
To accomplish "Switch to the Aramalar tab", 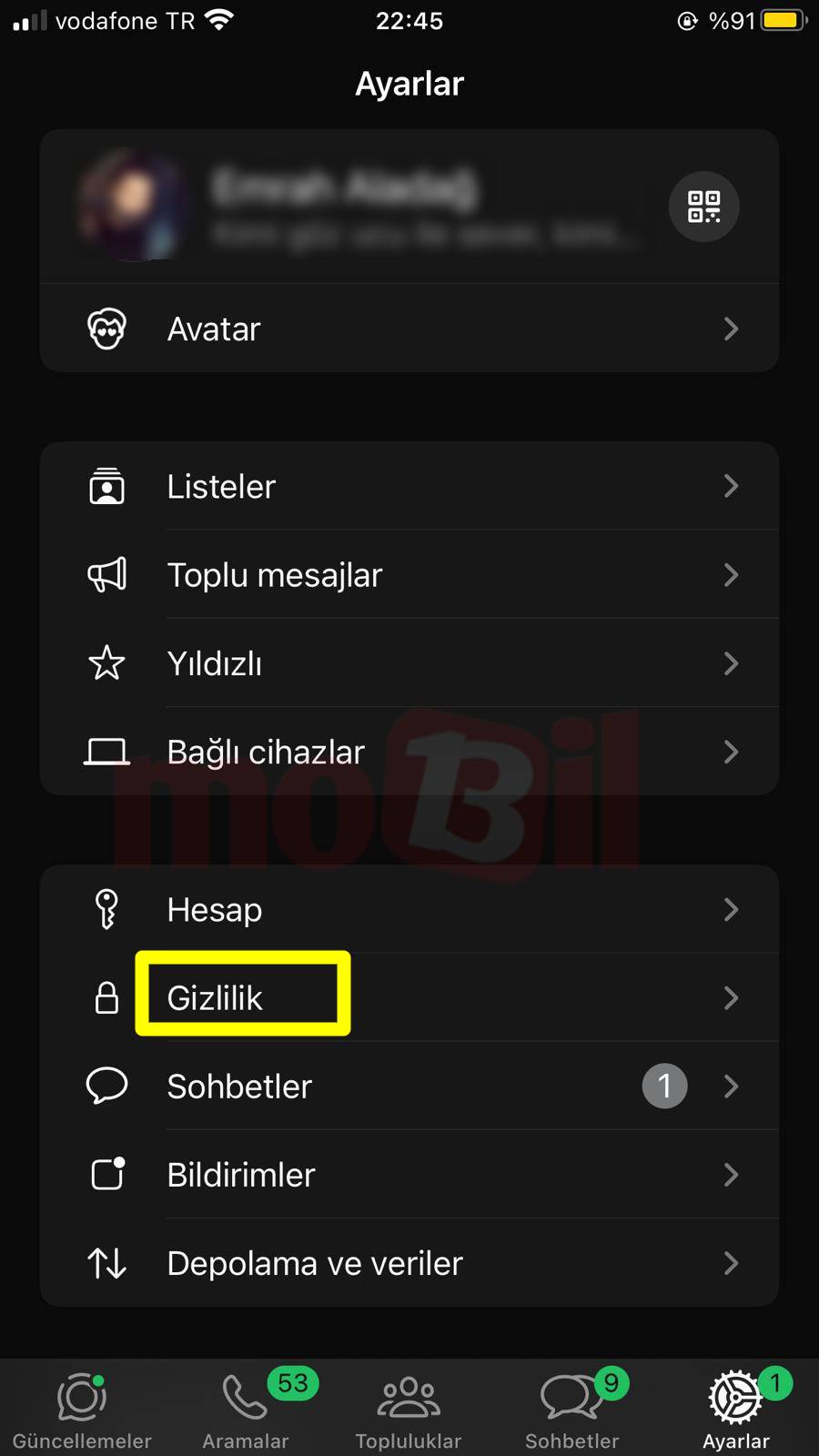I will [246, 1410].
